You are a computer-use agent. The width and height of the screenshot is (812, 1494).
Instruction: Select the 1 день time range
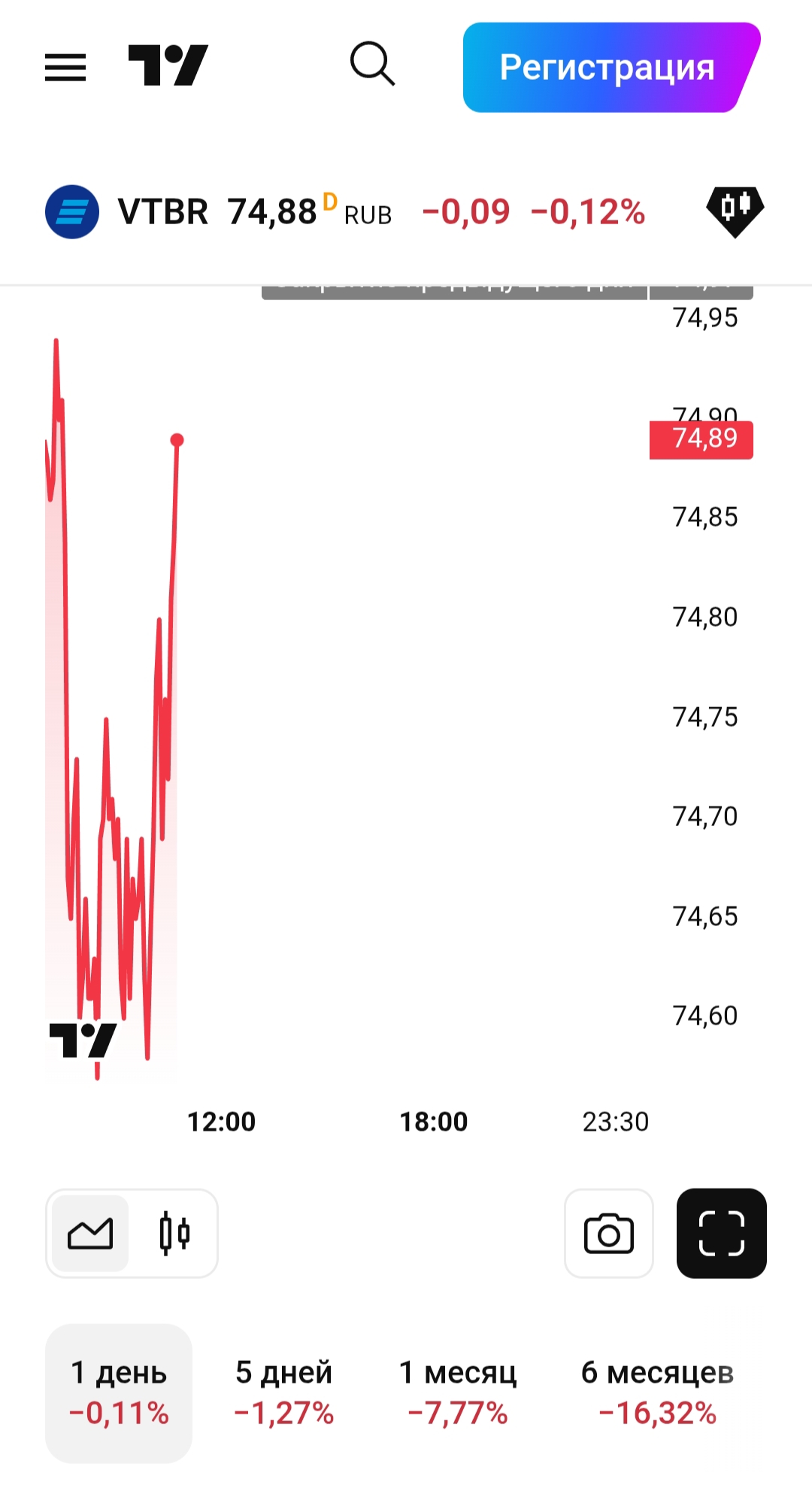click(x=119, y=1392)
